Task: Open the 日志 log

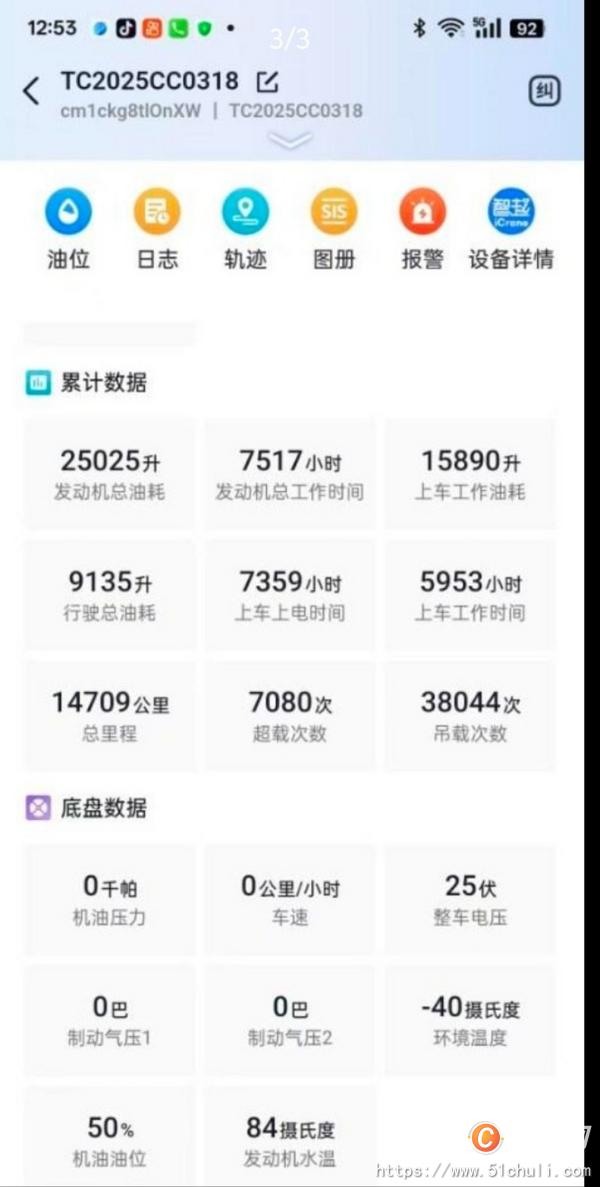Action: 157,229
